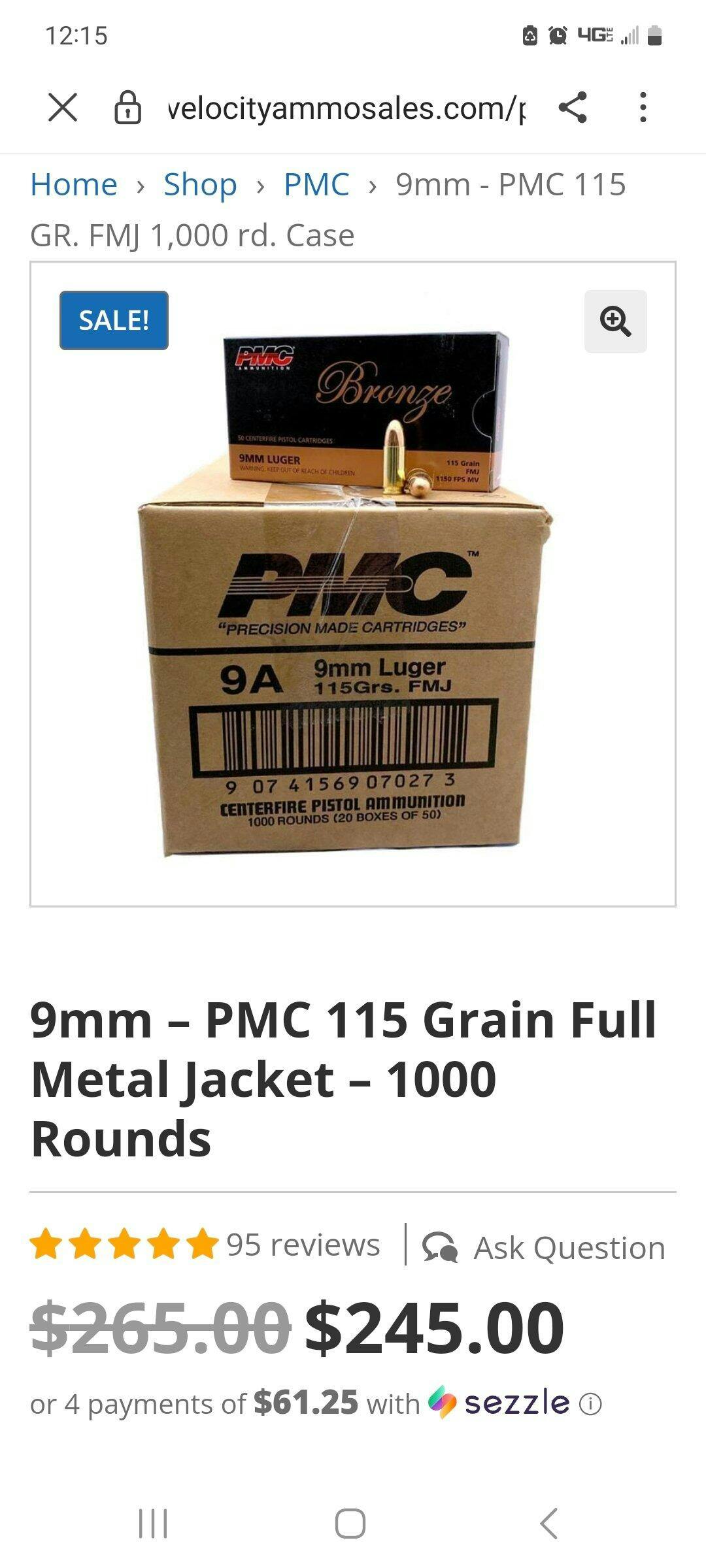The height and width of the screenshot is (1568, 706).
Task: Open the PMC category breadcrumb
Action: [316, 184]
